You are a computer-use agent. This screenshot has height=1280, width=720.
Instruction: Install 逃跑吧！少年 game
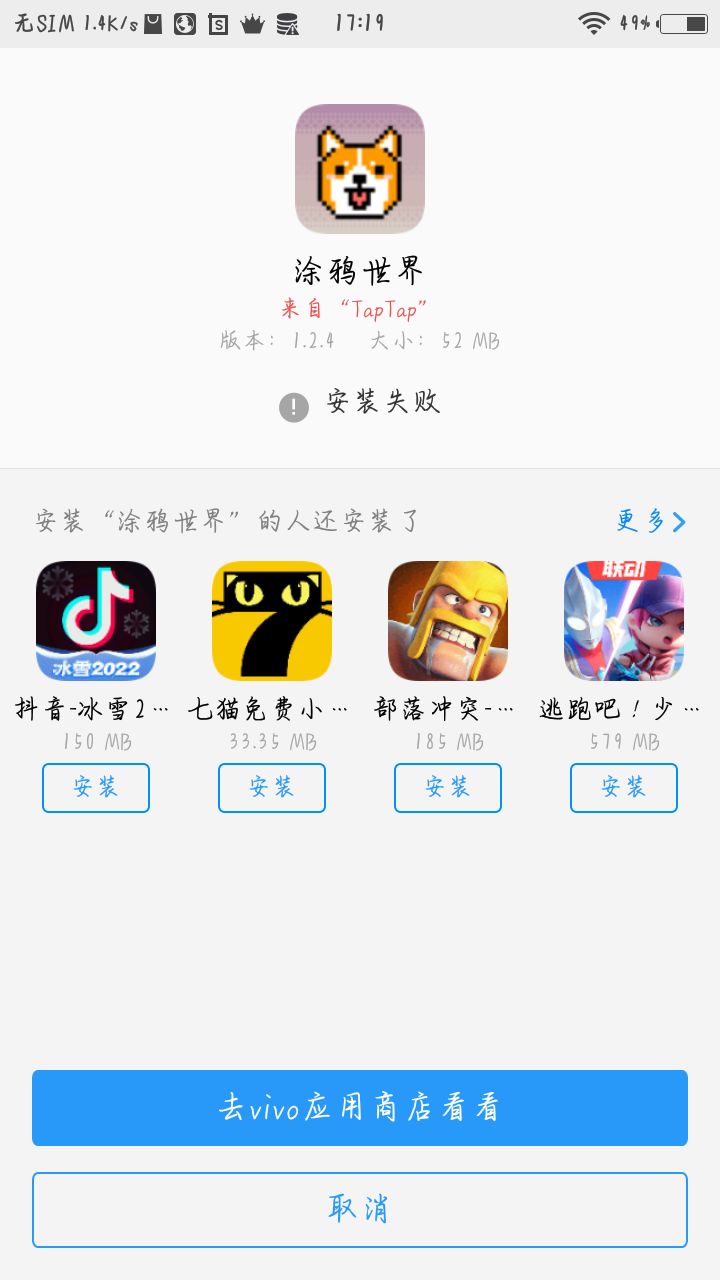coord(624,788)
